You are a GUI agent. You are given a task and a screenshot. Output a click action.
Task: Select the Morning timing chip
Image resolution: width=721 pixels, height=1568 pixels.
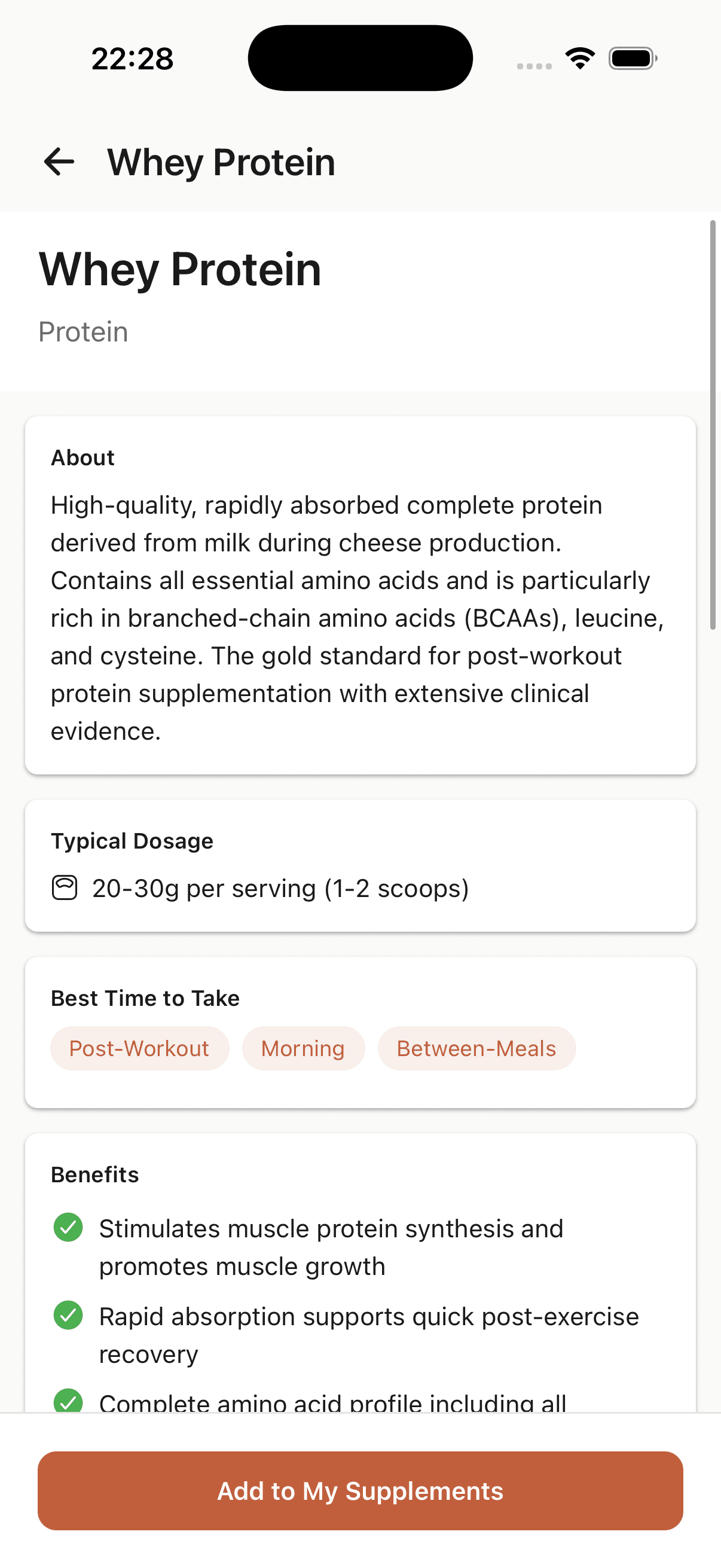pos(303,1048)
